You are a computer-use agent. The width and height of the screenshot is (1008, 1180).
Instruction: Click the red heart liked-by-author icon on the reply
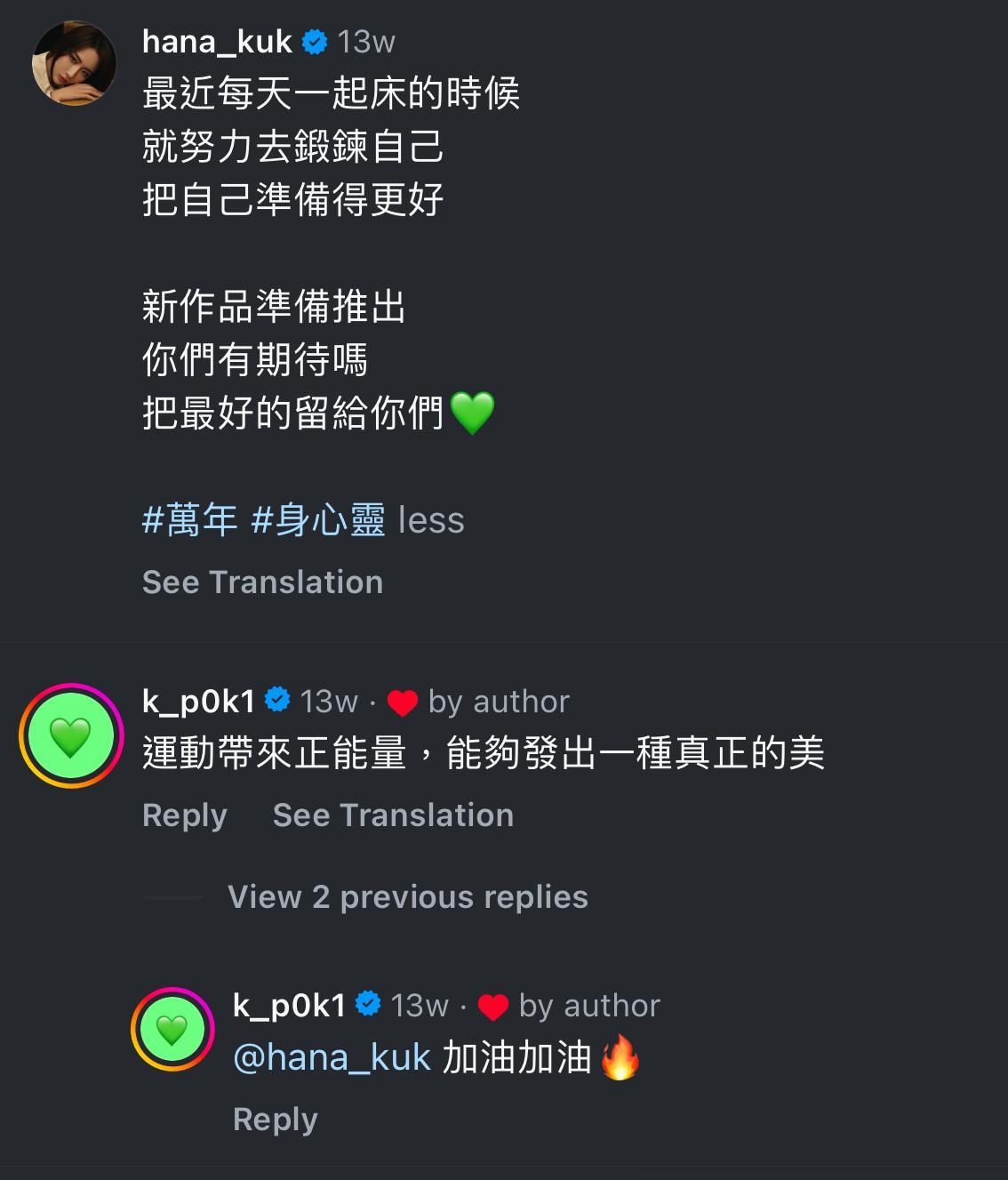[492, 1006]
